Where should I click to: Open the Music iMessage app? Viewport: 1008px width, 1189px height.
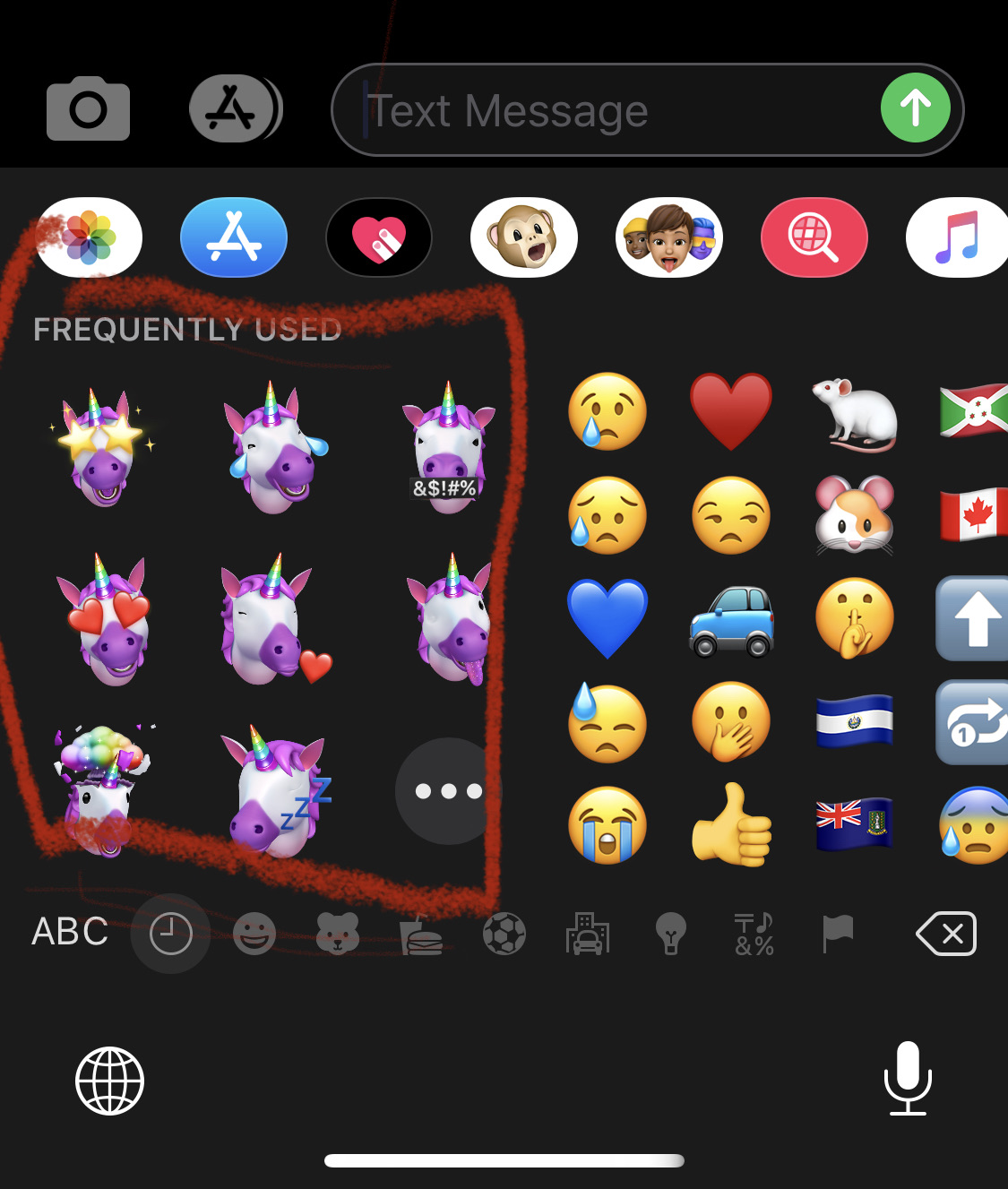point(957,237)
